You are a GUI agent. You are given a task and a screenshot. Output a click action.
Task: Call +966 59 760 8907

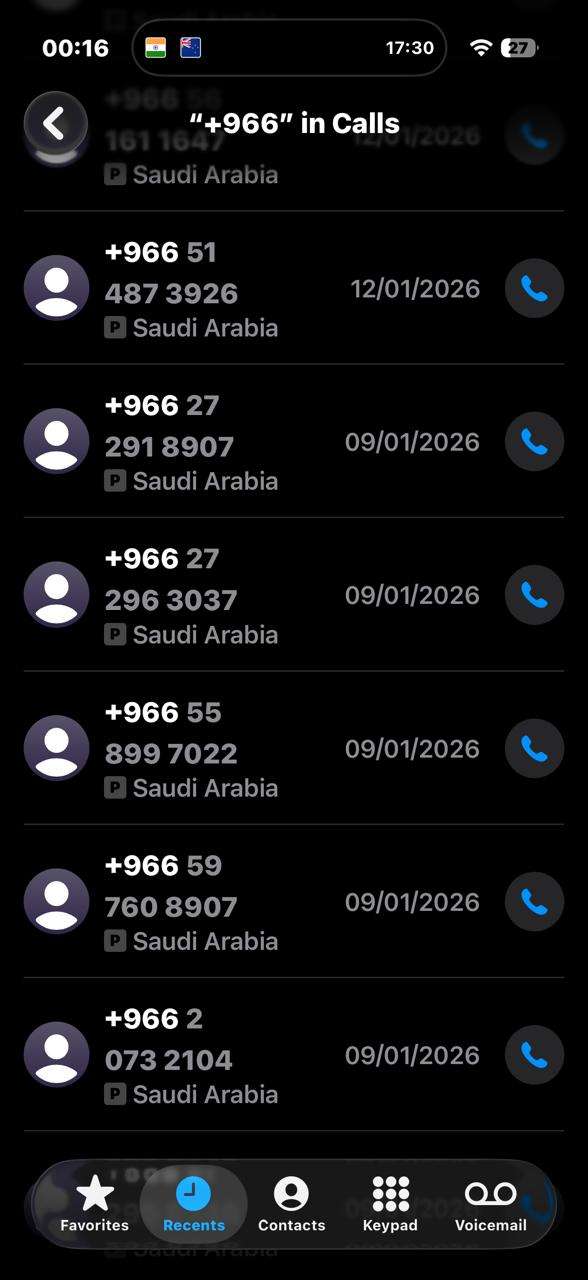click(x=534, y=902)
